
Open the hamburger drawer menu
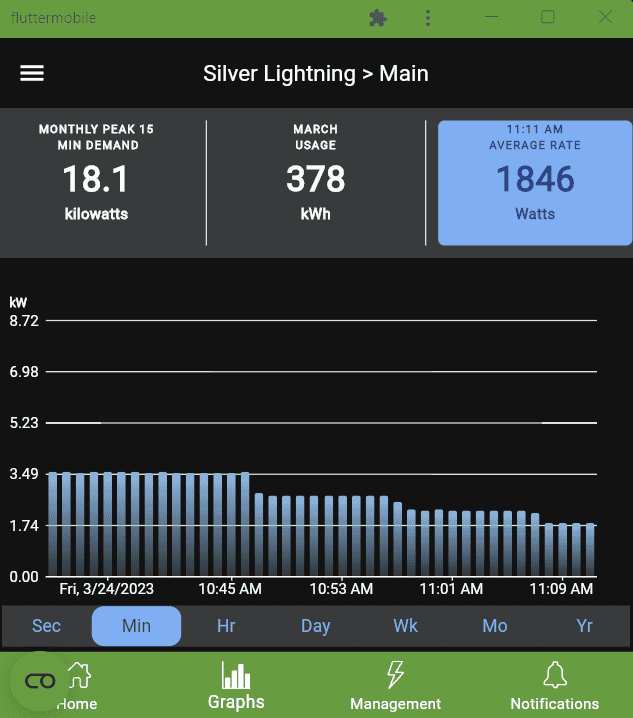click(32, 74)
